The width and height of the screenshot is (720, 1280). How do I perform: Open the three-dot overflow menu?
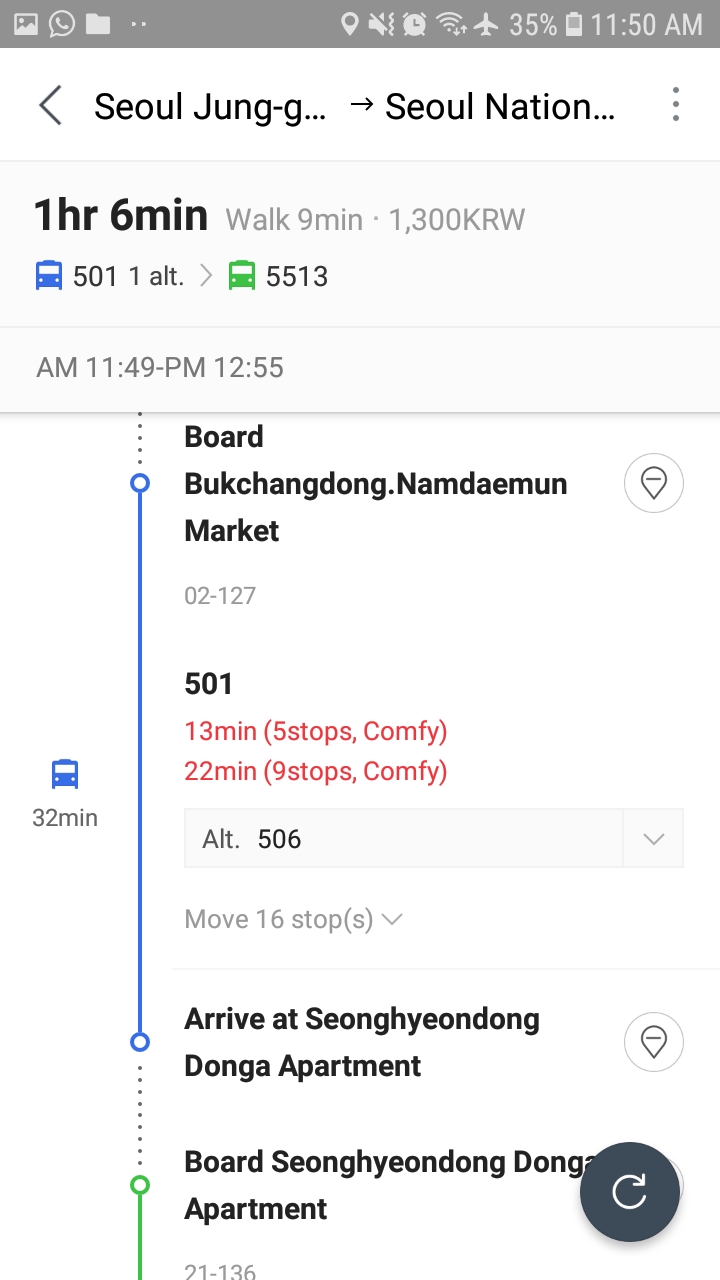676,105
